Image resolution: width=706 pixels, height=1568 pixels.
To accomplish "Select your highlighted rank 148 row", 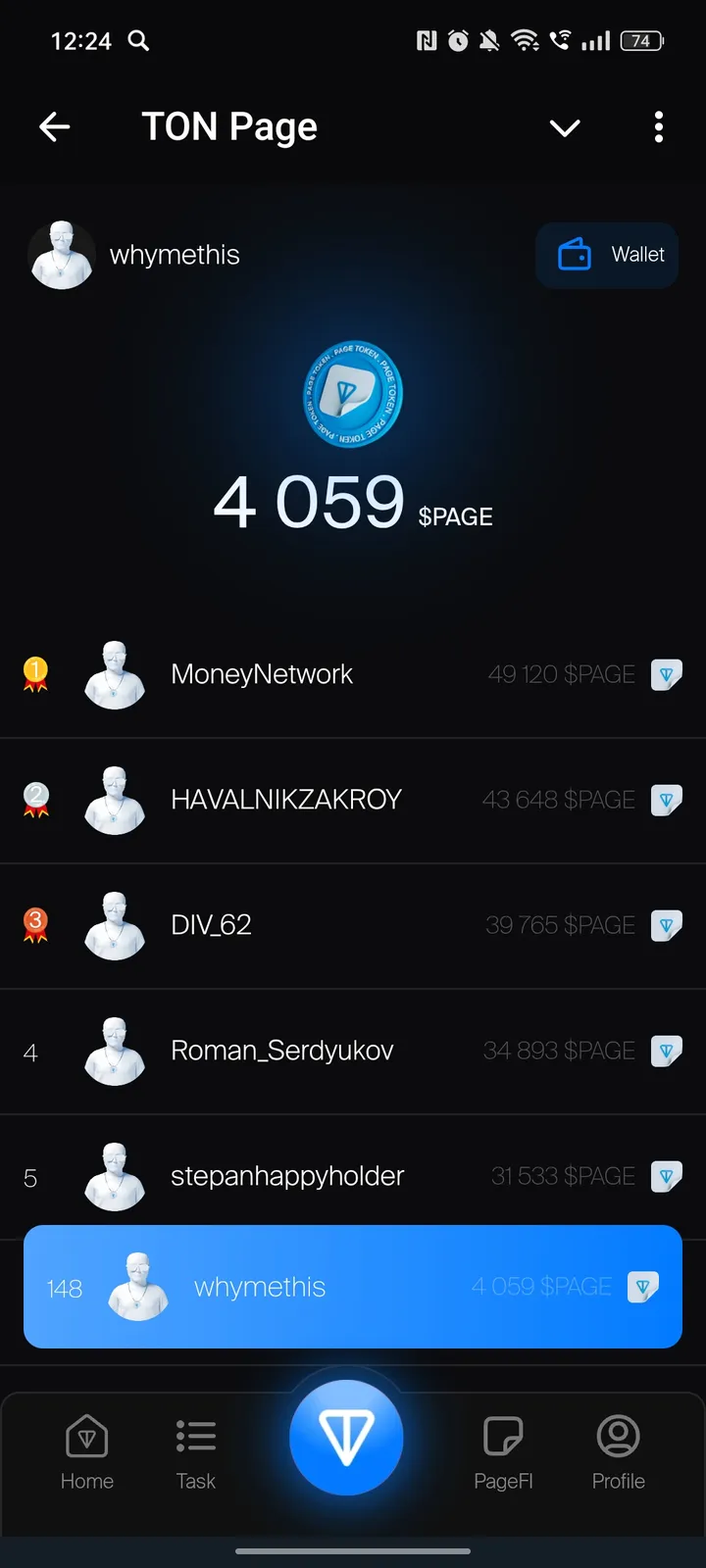I will pos(352,1287).
